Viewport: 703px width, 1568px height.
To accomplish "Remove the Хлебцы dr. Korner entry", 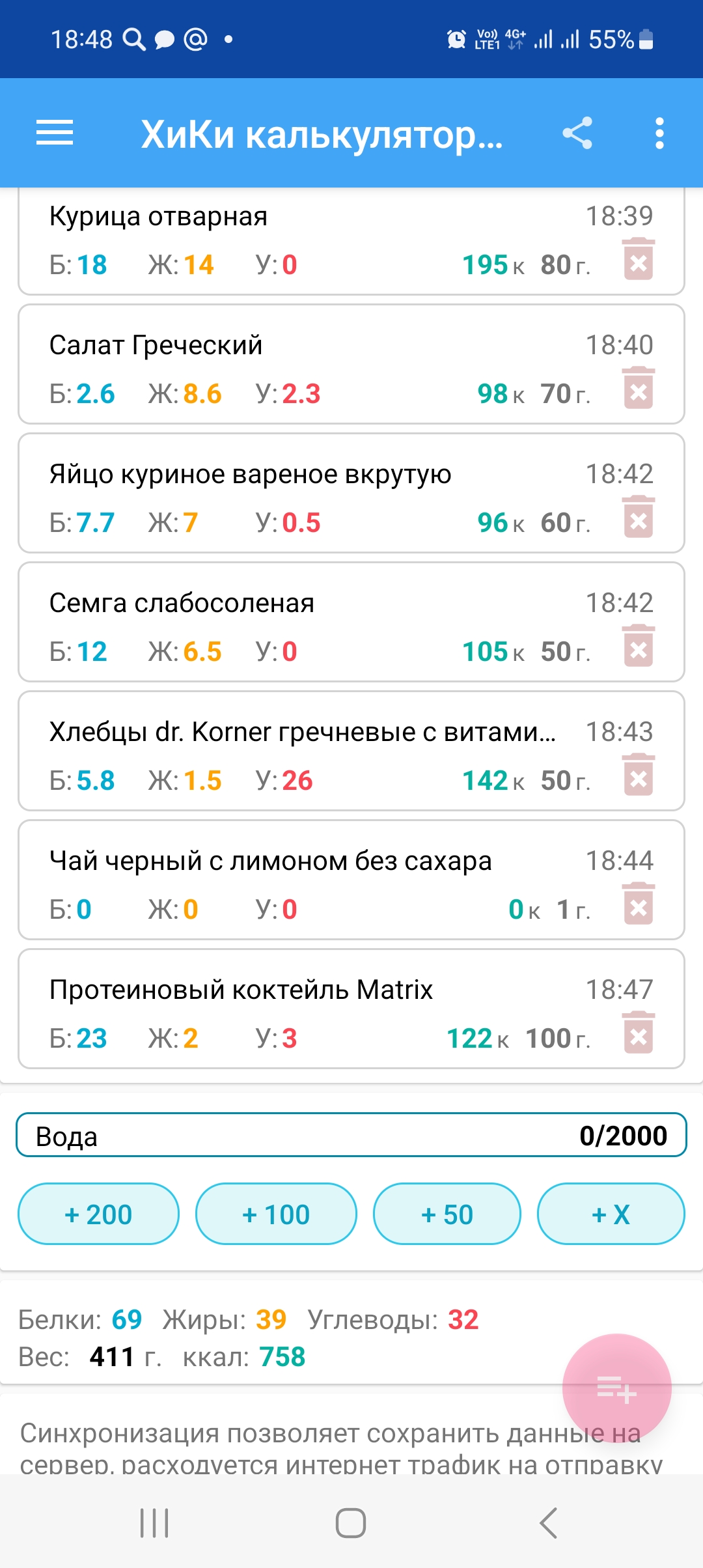I will [x=639, y=775].
